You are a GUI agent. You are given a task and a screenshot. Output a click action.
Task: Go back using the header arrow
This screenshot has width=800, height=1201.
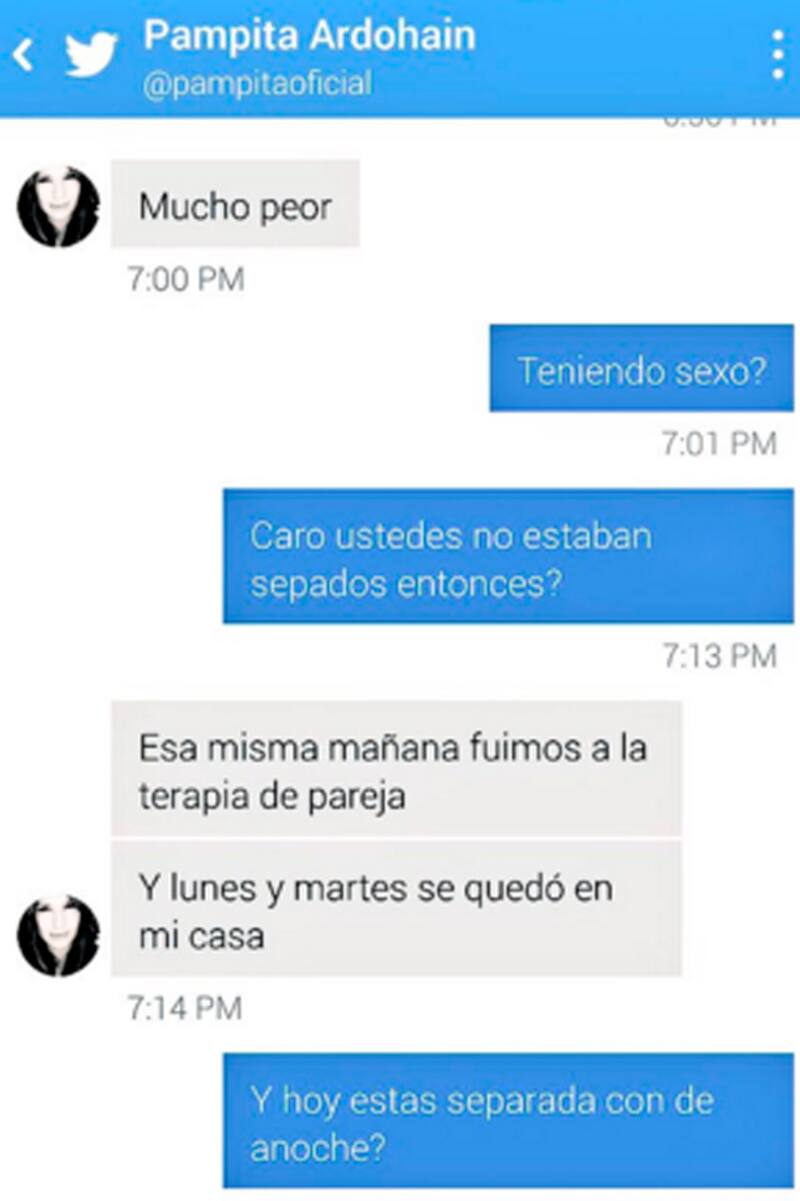click(x=24, y=55)
